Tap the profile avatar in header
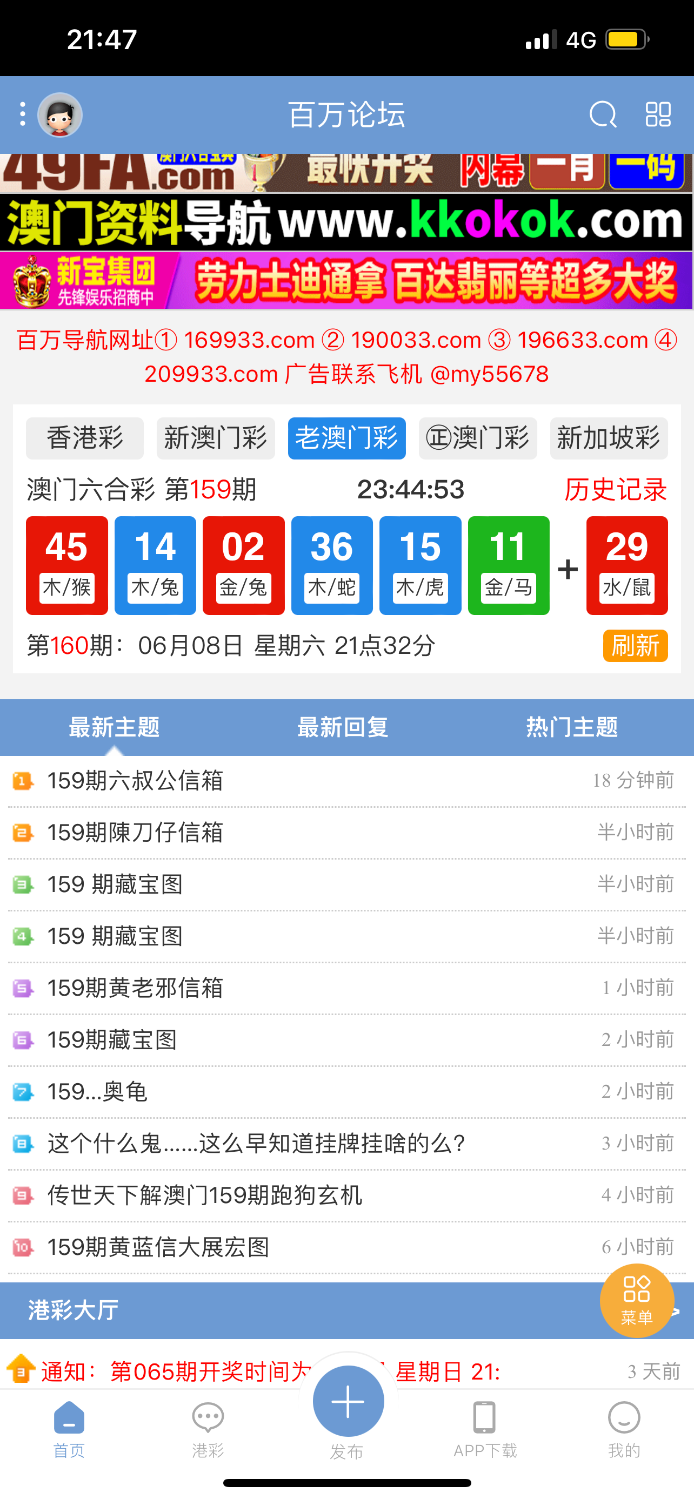 (60, 115)
